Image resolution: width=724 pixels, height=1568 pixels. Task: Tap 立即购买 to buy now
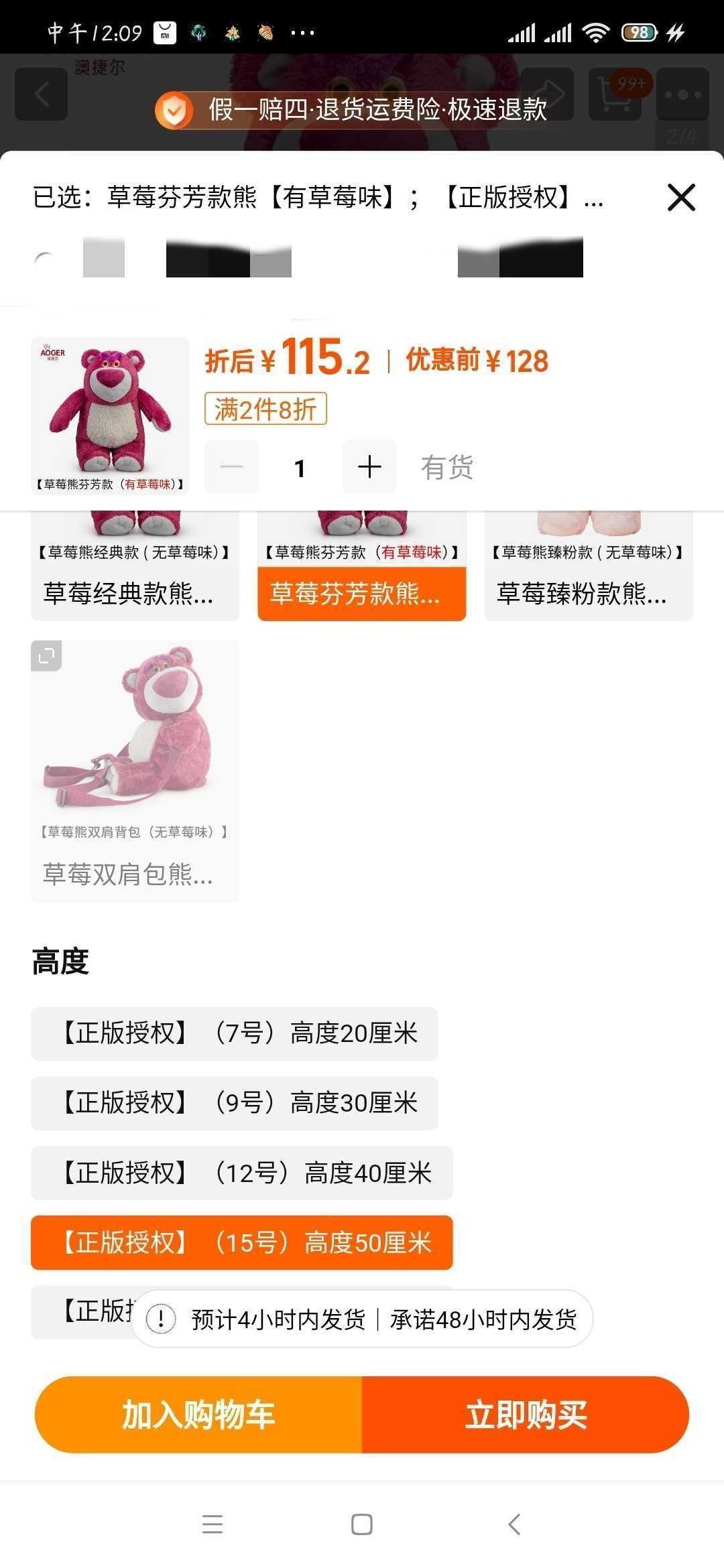click(526, 1415)
